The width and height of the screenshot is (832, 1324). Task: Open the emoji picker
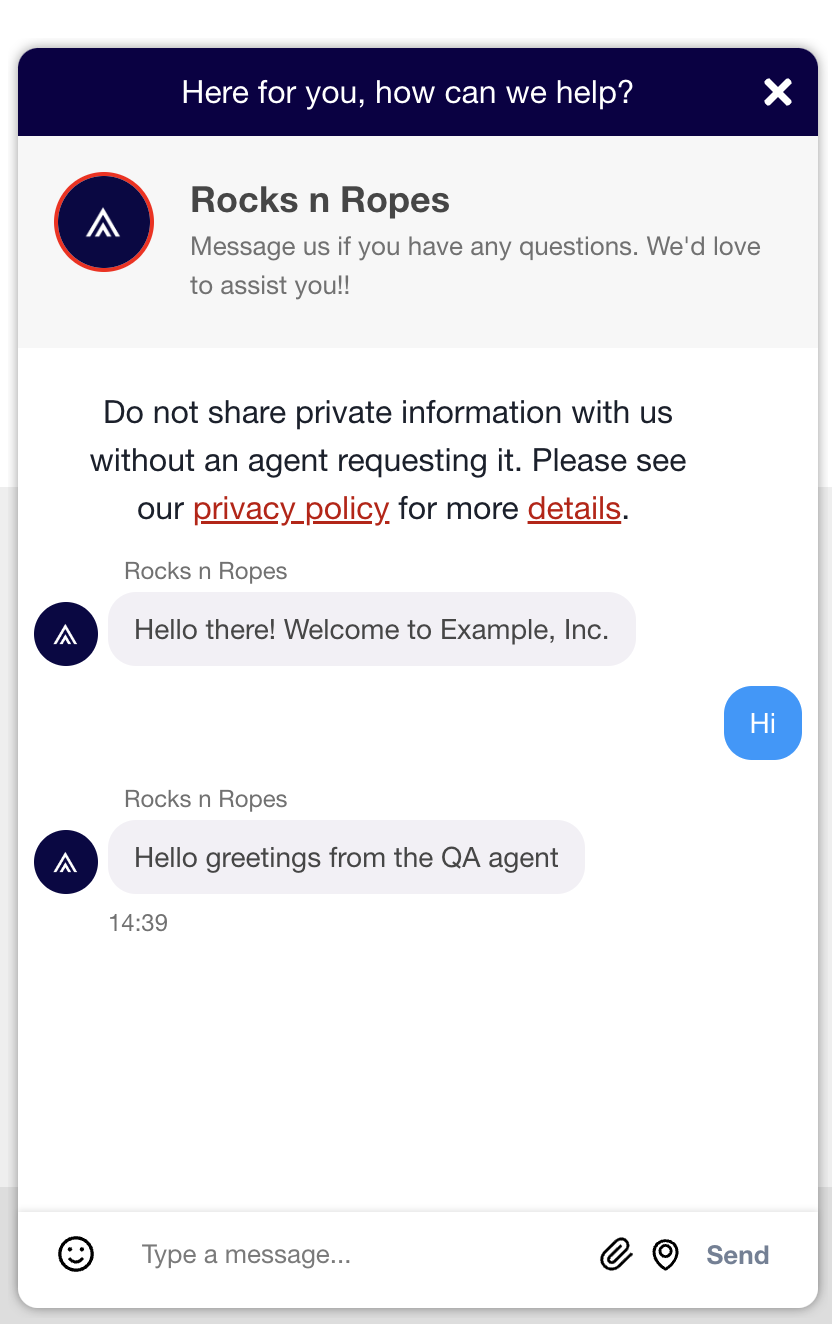point(76,1254)
